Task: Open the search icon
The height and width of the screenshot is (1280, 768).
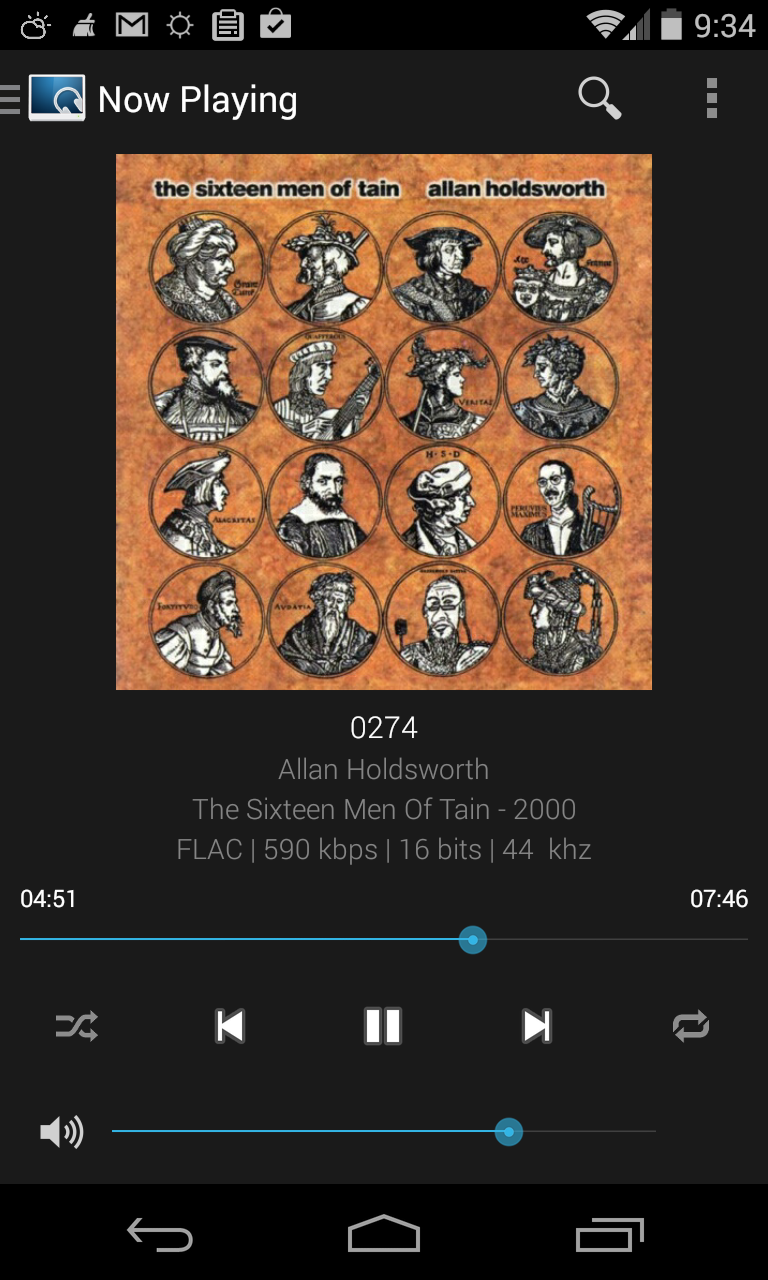Action: (599, 99)
